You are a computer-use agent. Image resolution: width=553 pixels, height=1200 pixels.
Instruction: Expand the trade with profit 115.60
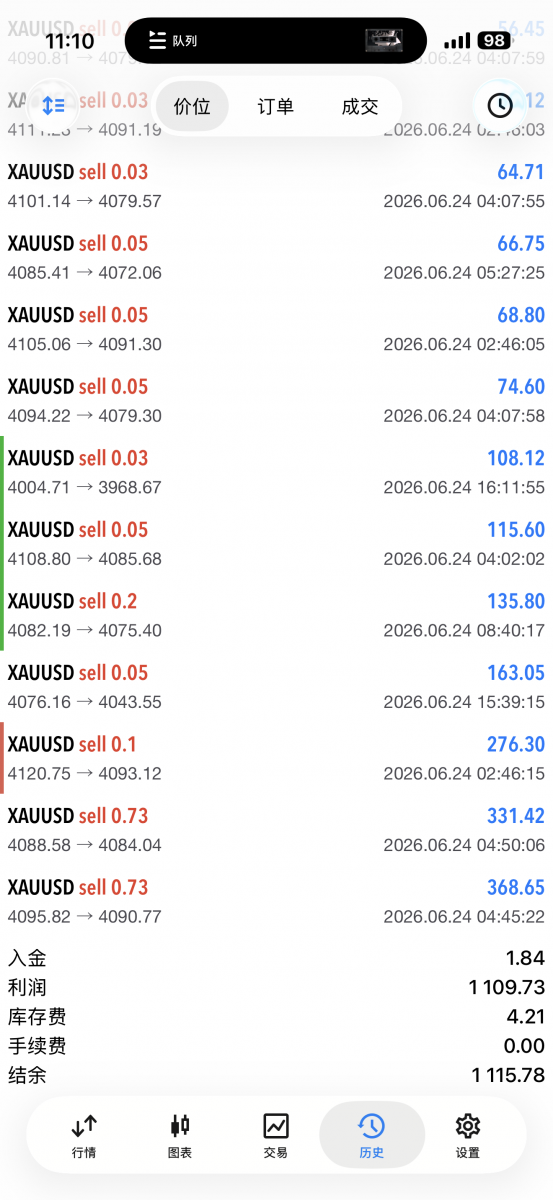[276, 543]
